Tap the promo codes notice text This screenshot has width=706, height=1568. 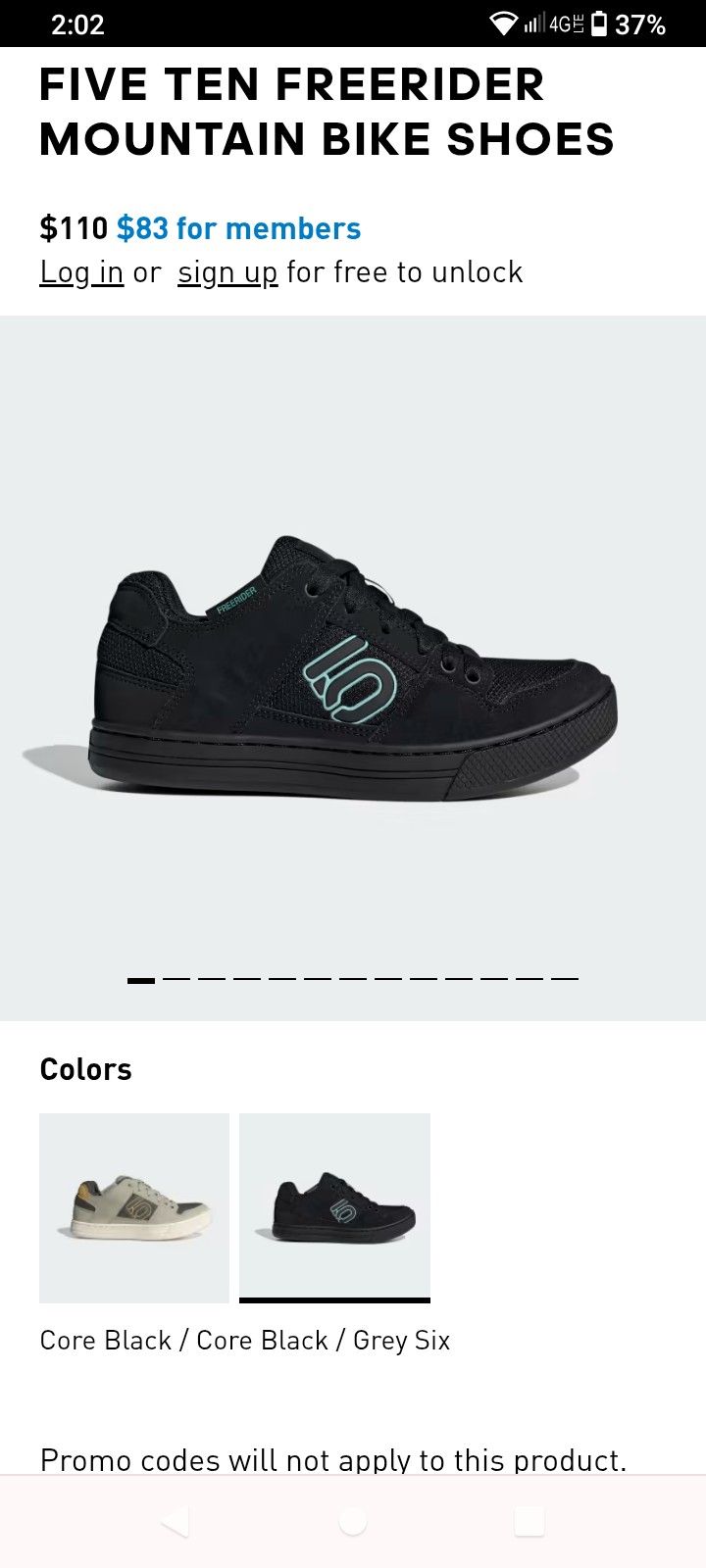pyautogui.click(x=331, y=1458)
